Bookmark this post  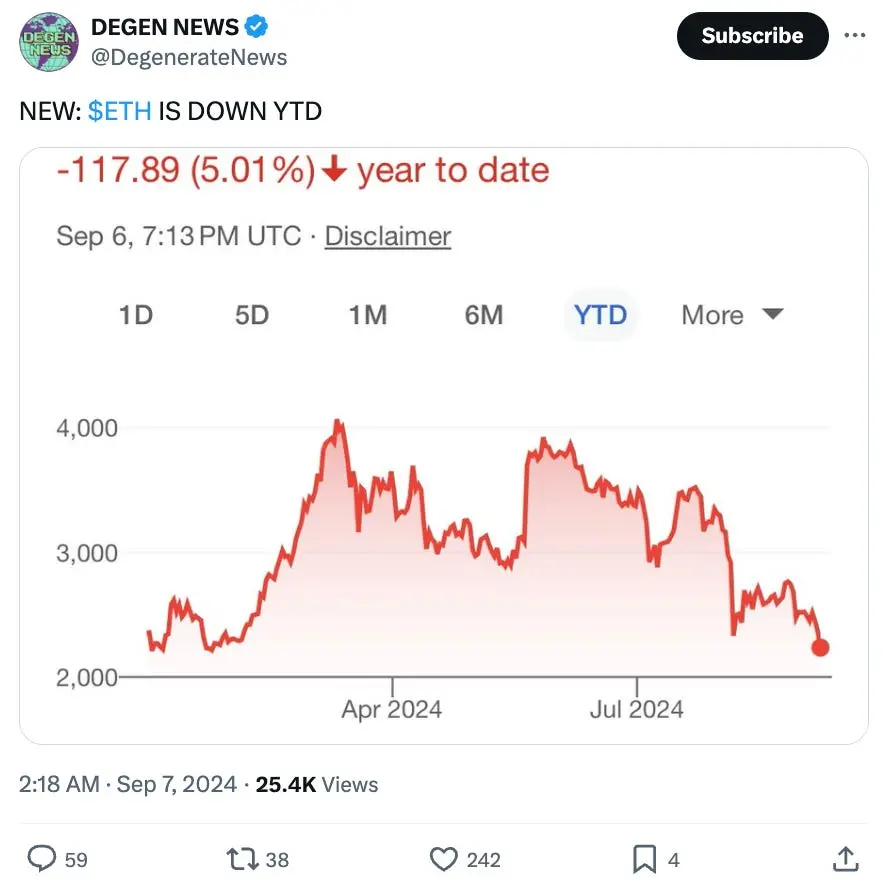[645, 858]
